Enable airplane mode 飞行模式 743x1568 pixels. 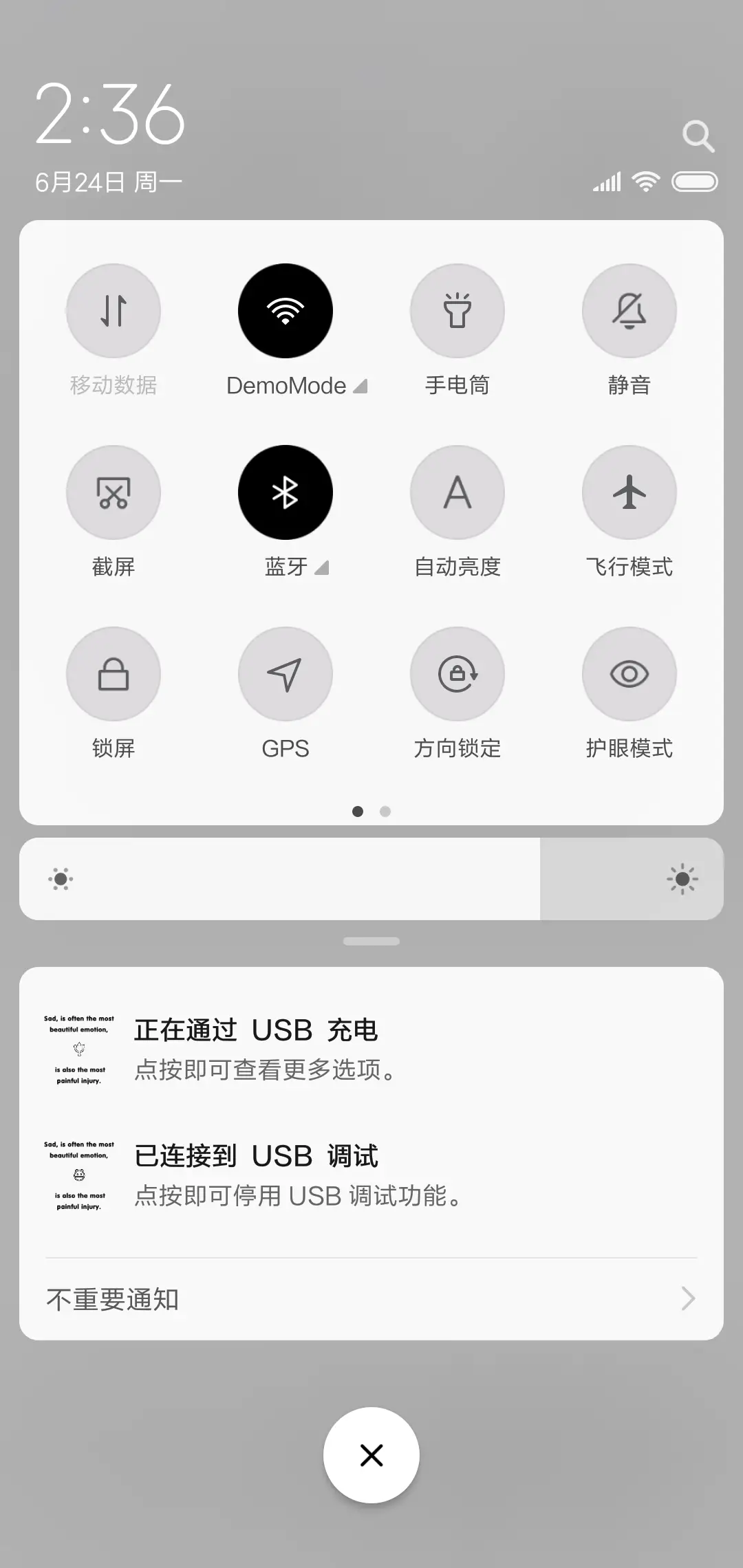click(x=629, y=492)
